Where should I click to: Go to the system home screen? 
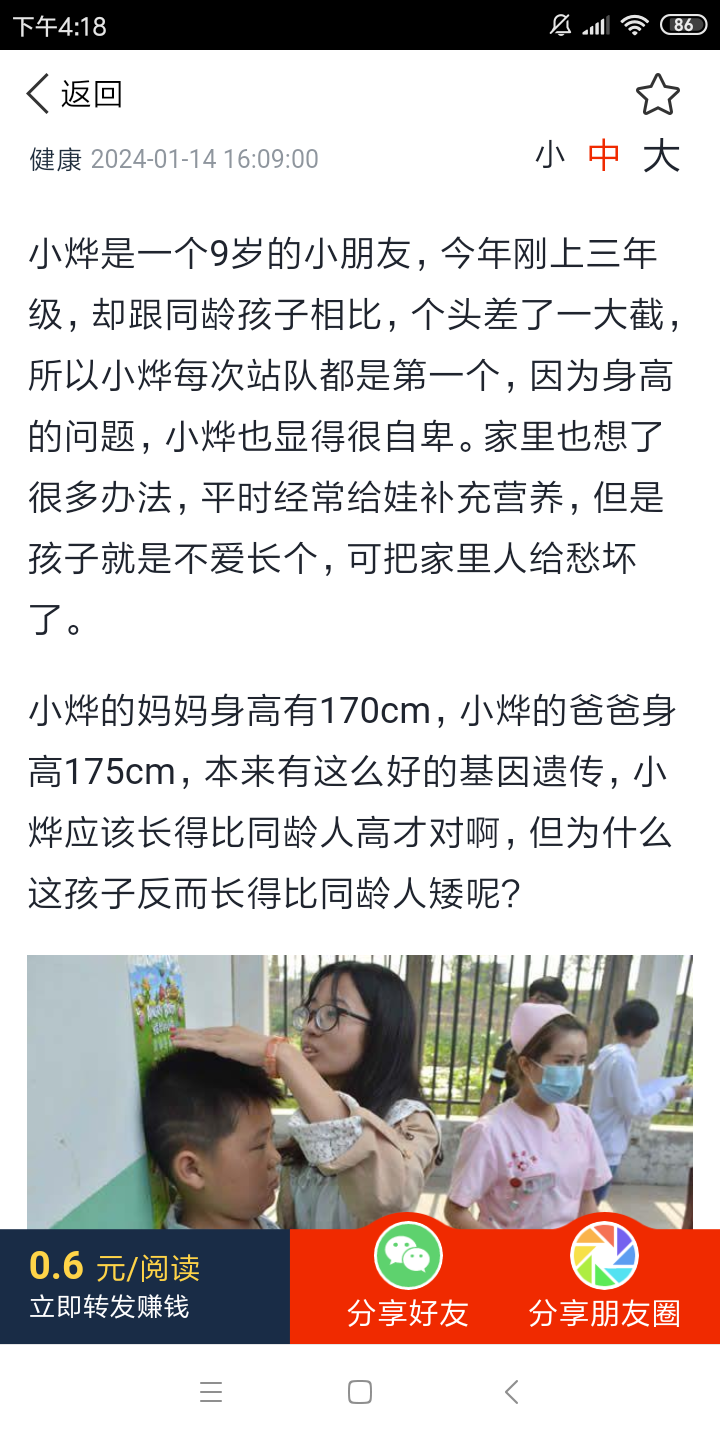[x=360, y=1392]
